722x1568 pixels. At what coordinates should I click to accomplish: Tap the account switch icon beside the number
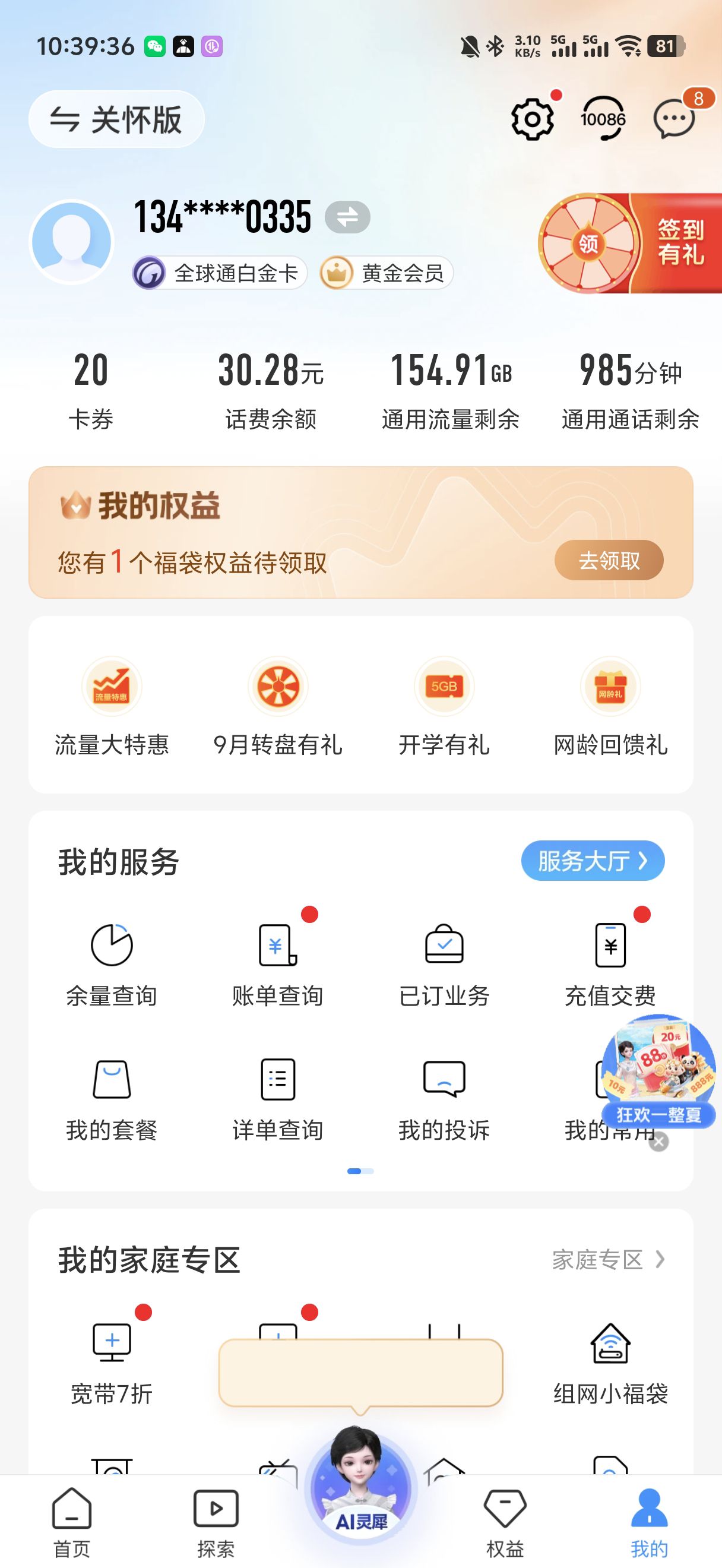347,217
